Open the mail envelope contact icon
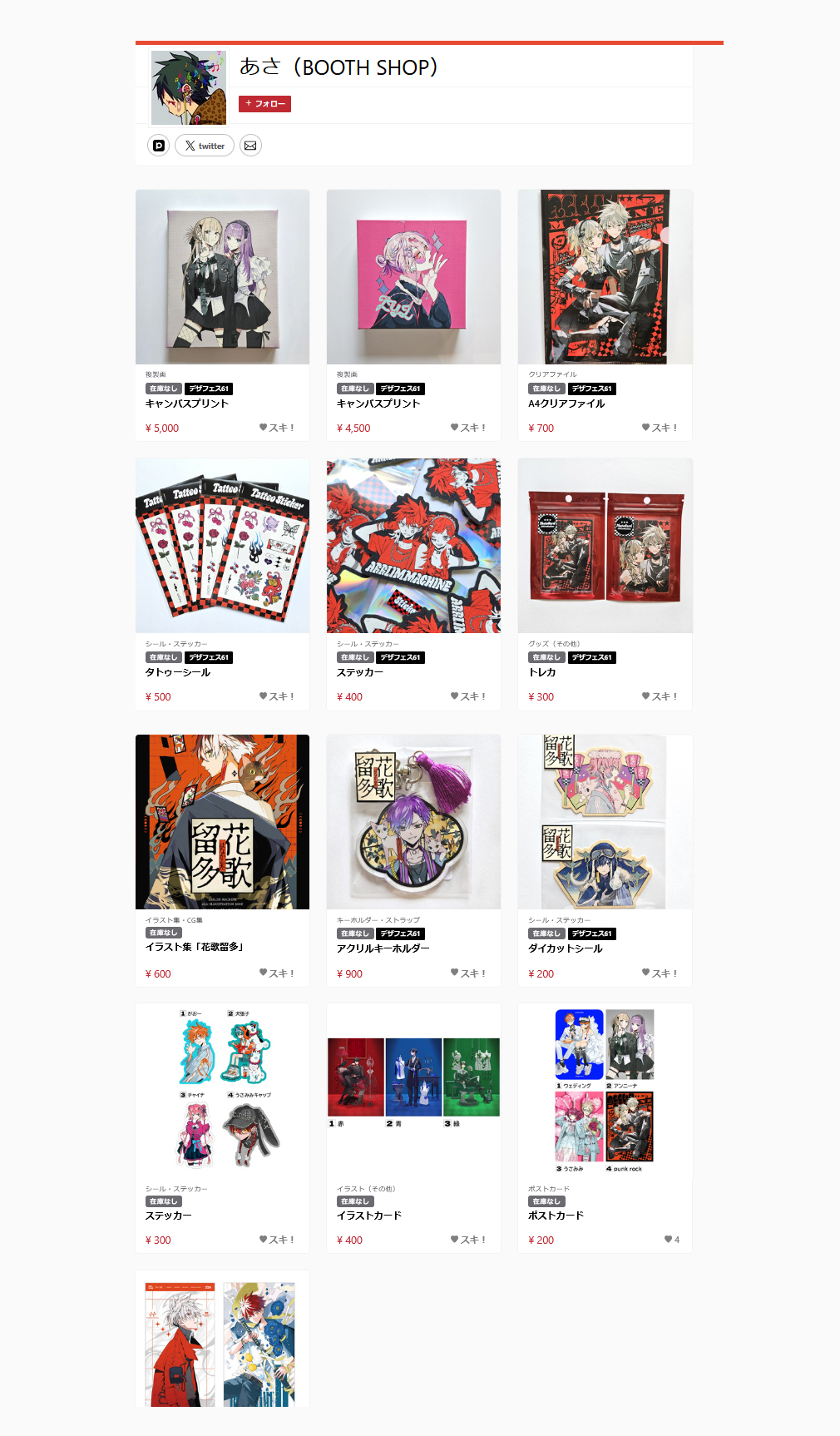This screenshot has width=840, height=1436. tap(250, 146)
